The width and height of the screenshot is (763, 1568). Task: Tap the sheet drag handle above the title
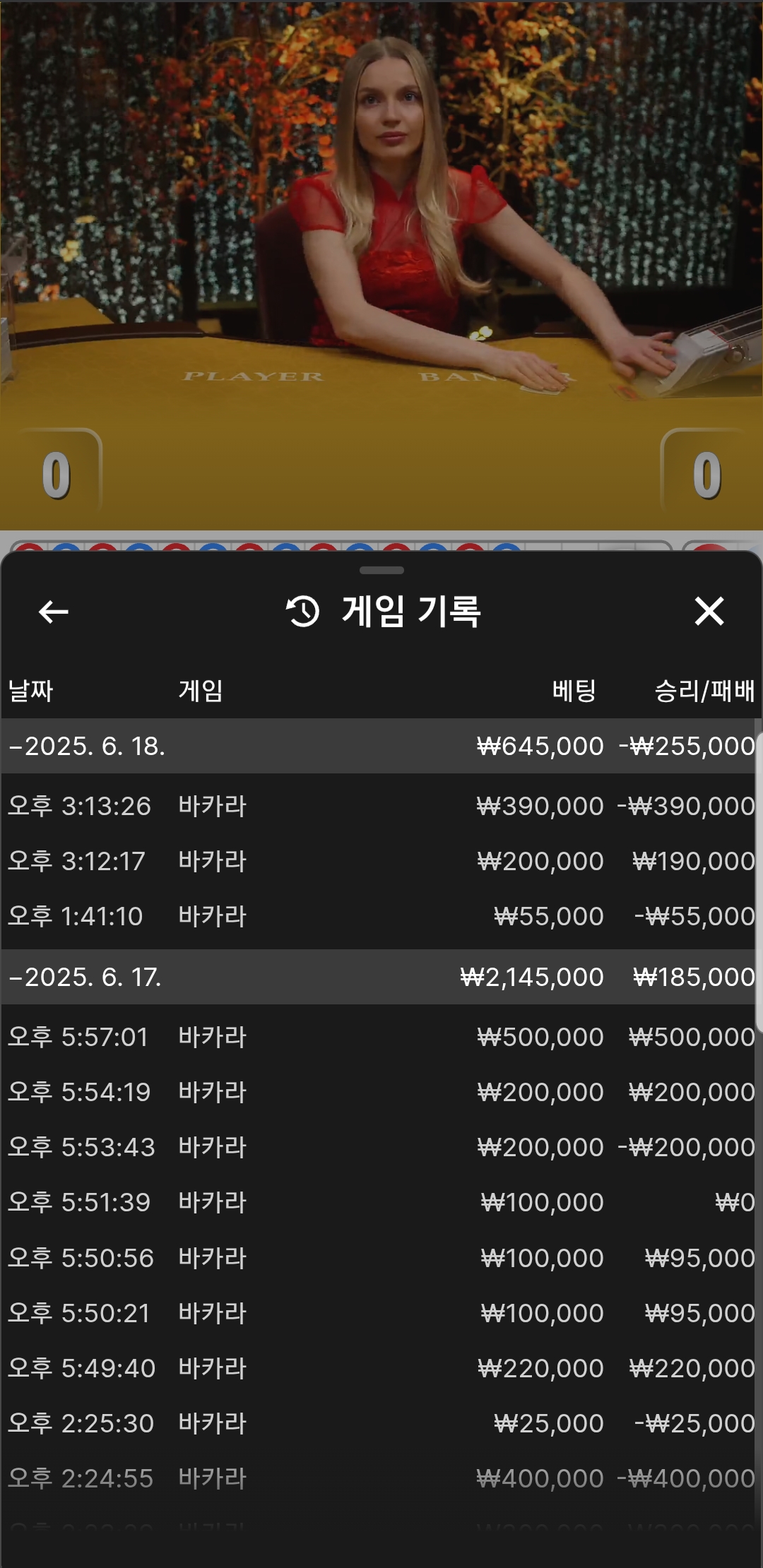pos(381,570)
